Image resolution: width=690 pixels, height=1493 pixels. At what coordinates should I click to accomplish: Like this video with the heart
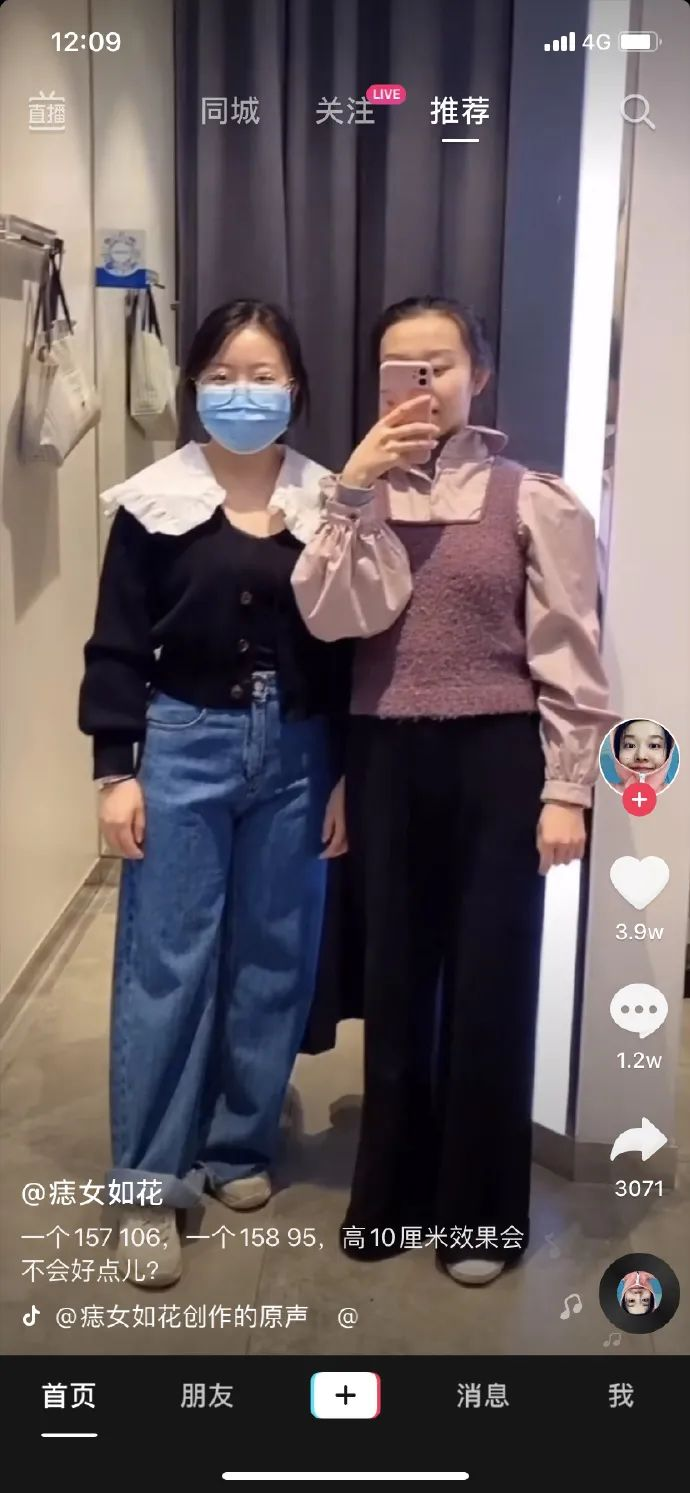(639, 883)
